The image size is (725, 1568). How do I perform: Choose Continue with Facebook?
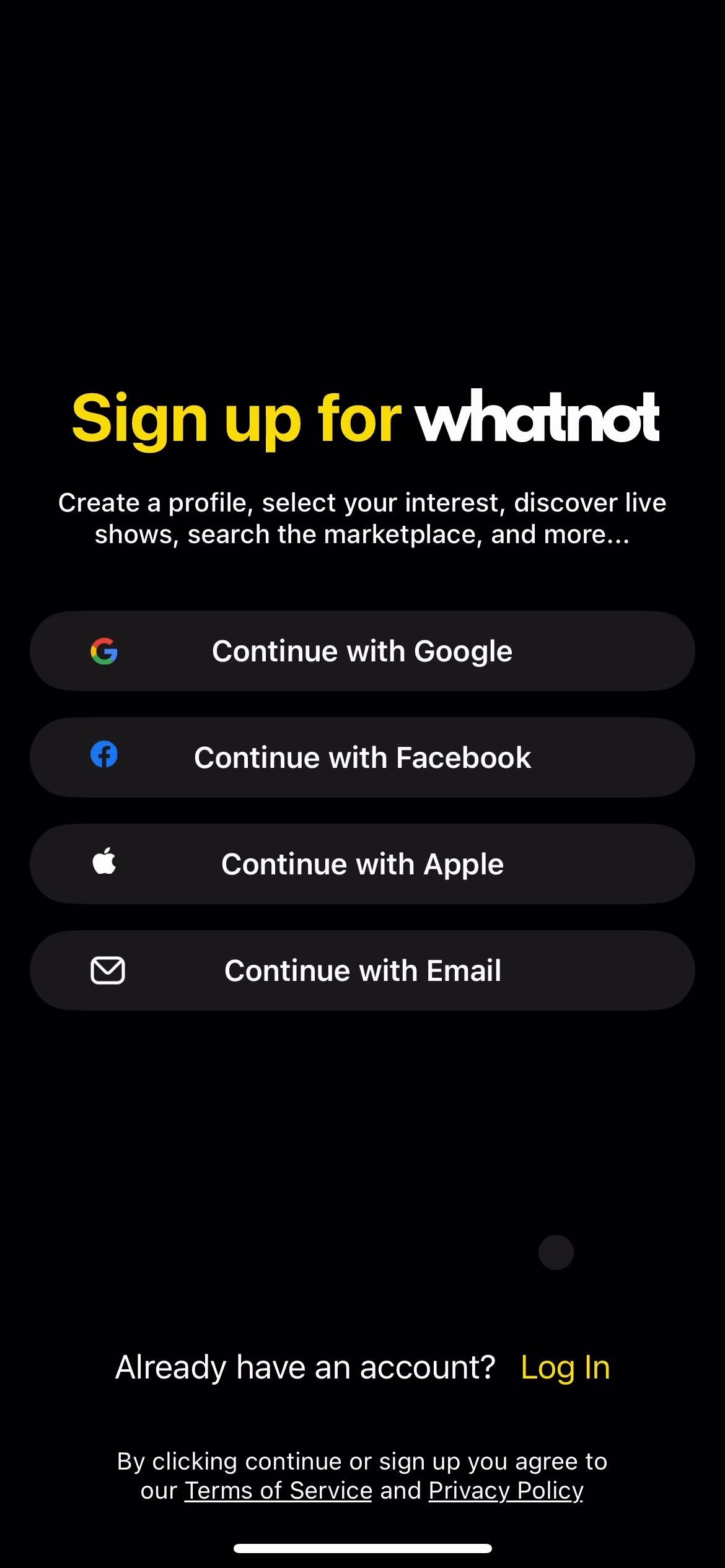pyautogui.click(x=362, y=757)
